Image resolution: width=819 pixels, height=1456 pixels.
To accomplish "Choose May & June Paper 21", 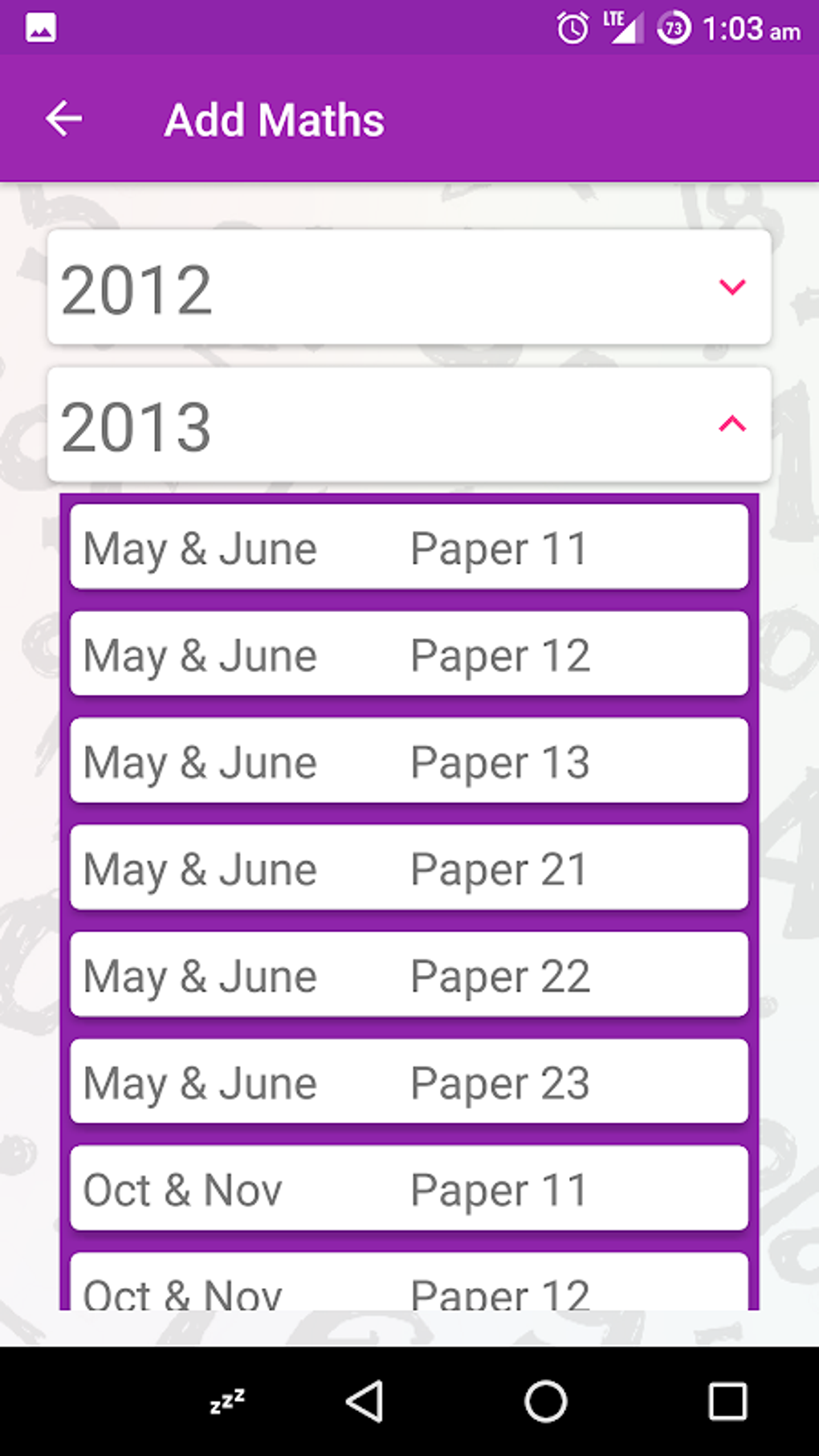I will pos(409,867).
